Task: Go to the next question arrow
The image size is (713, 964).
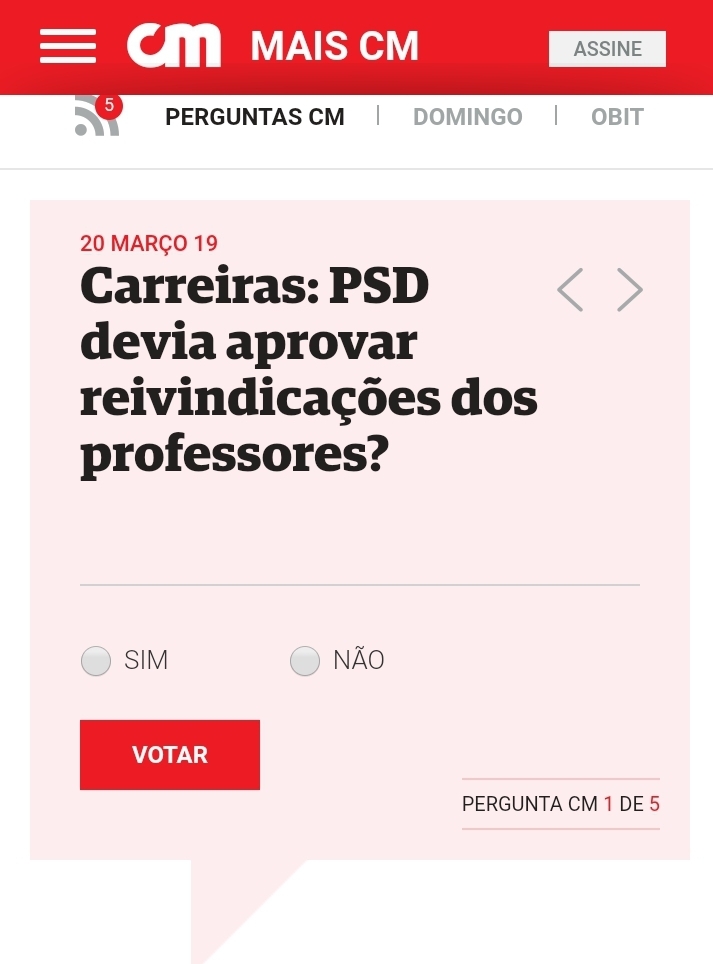Action: pyautogui.click(x=630, y=290)
